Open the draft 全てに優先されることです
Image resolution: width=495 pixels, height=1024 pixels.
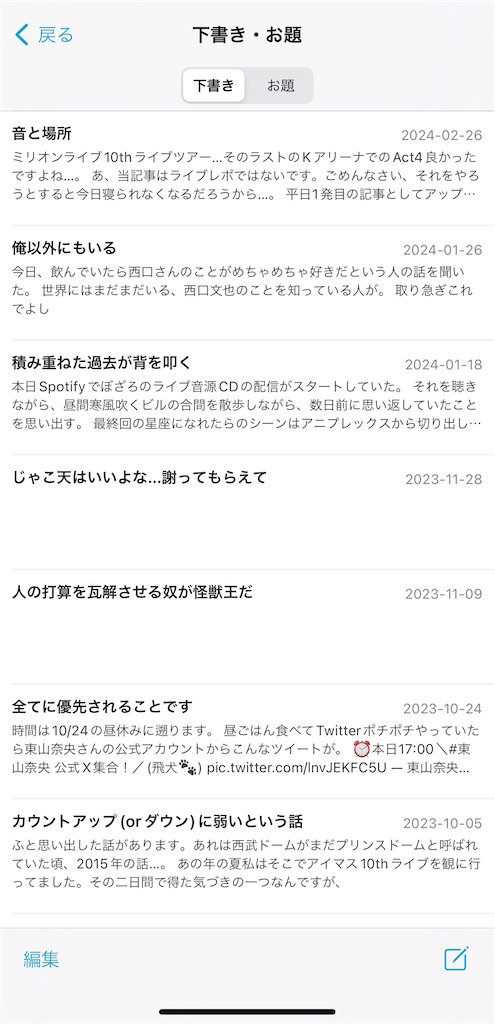tap(248, 741)
